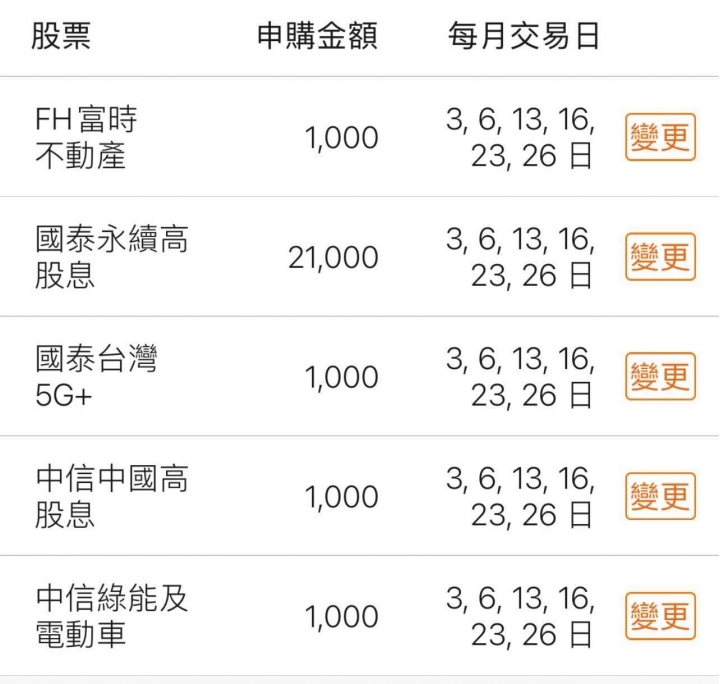The image size is (720, 684).
Task: Change the 國泰永續高股息 plan
Action: coord(660,258)
